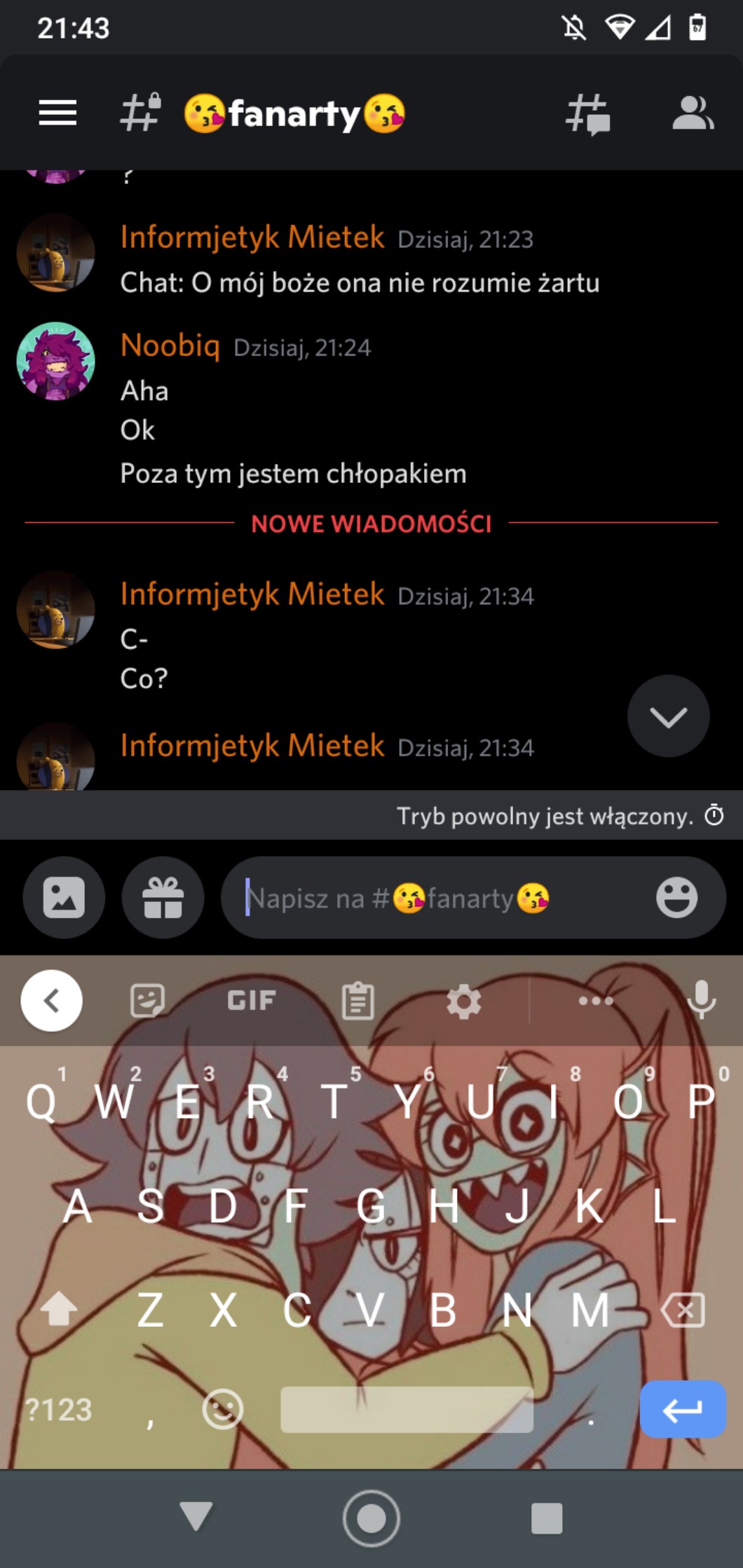This screenshot has height=1568, width=743.
Task: Show the server member list
Action: pos(693,114)
